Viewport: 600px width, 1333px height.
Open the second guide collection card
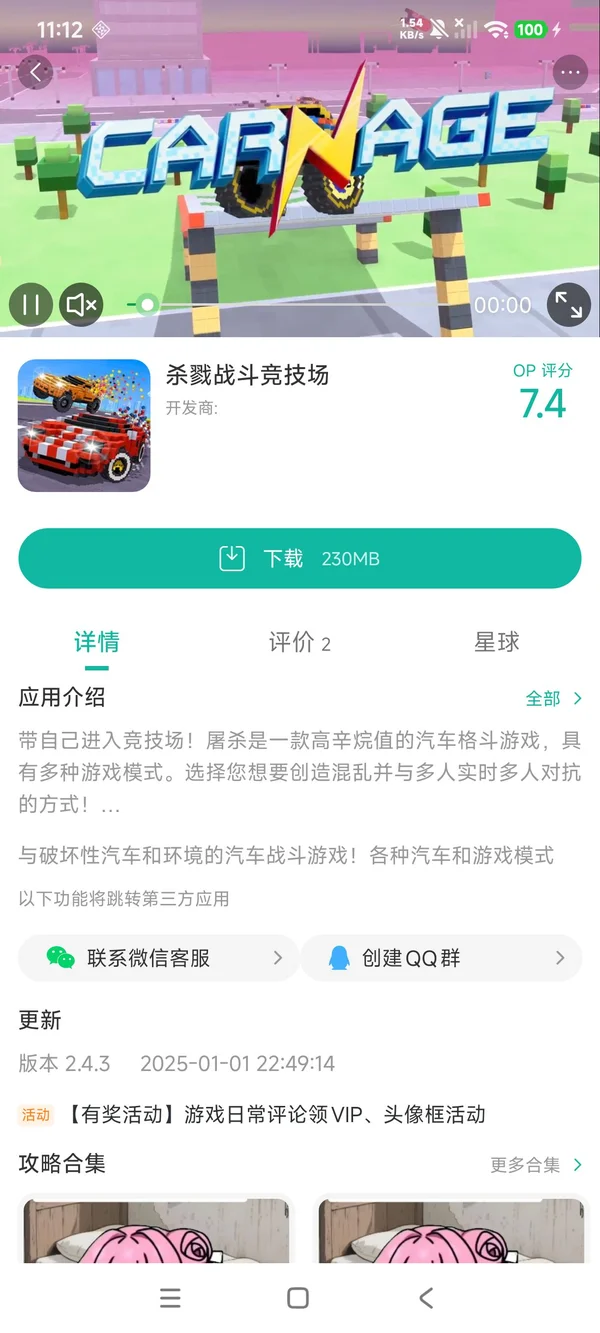[450, 1228]
